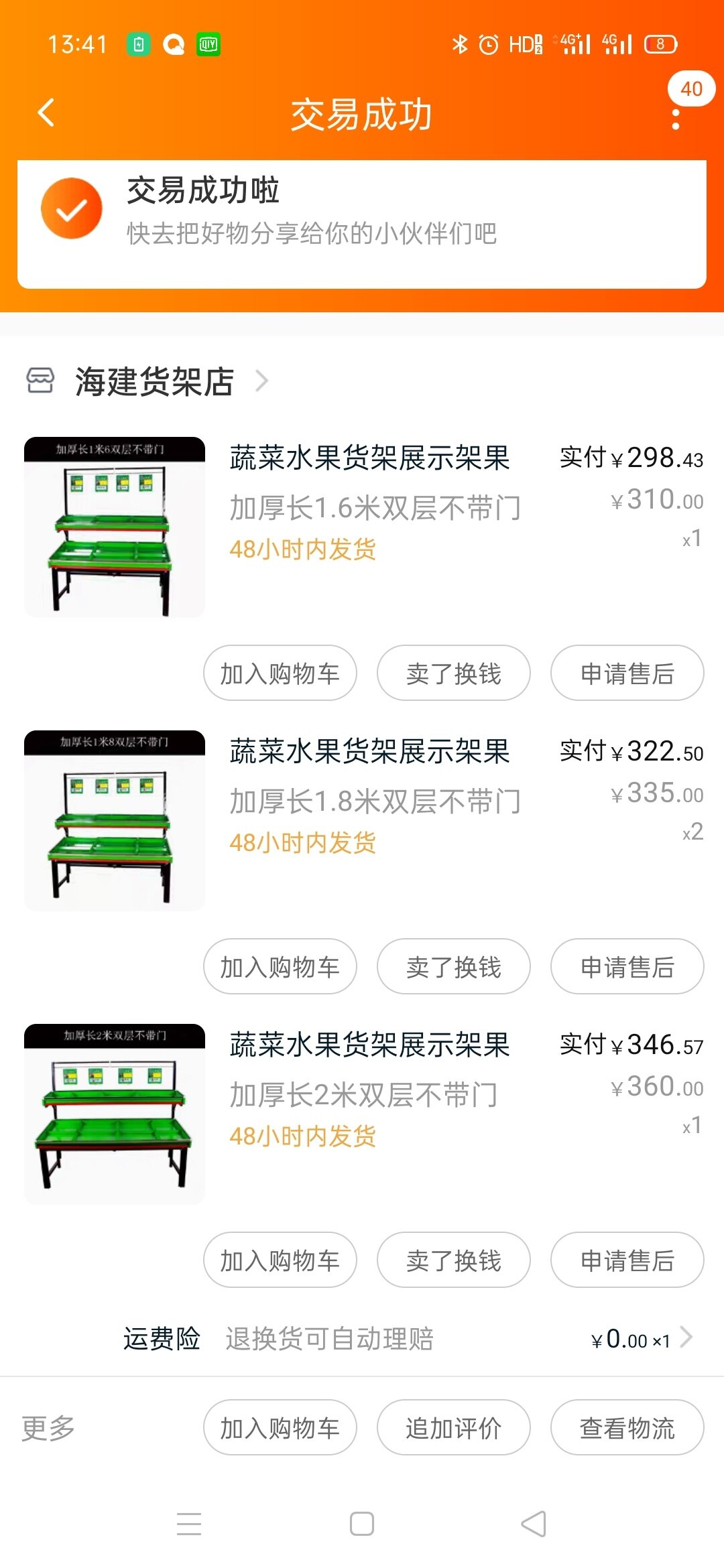Screen dimensions: 724x1568
Task: View shipment tracking with 查看物流
Action: point(627,1428)
